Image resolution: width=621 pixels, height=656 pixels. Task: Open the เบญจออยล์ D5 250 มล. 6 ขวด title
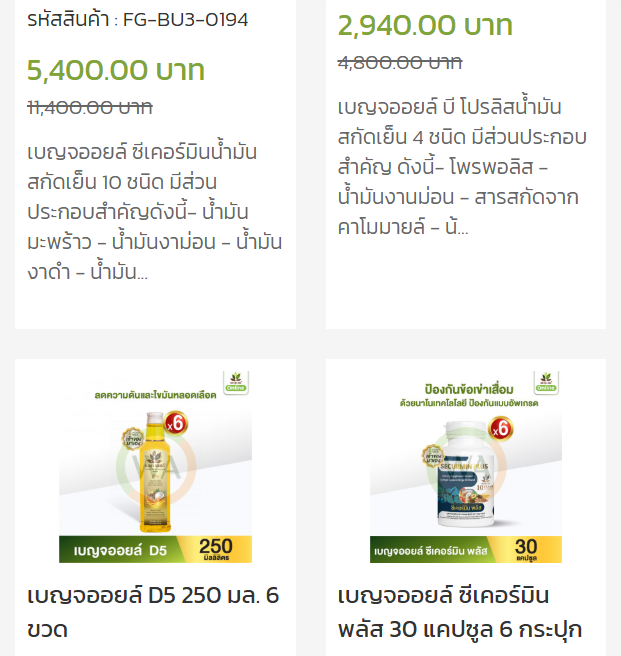153,612
